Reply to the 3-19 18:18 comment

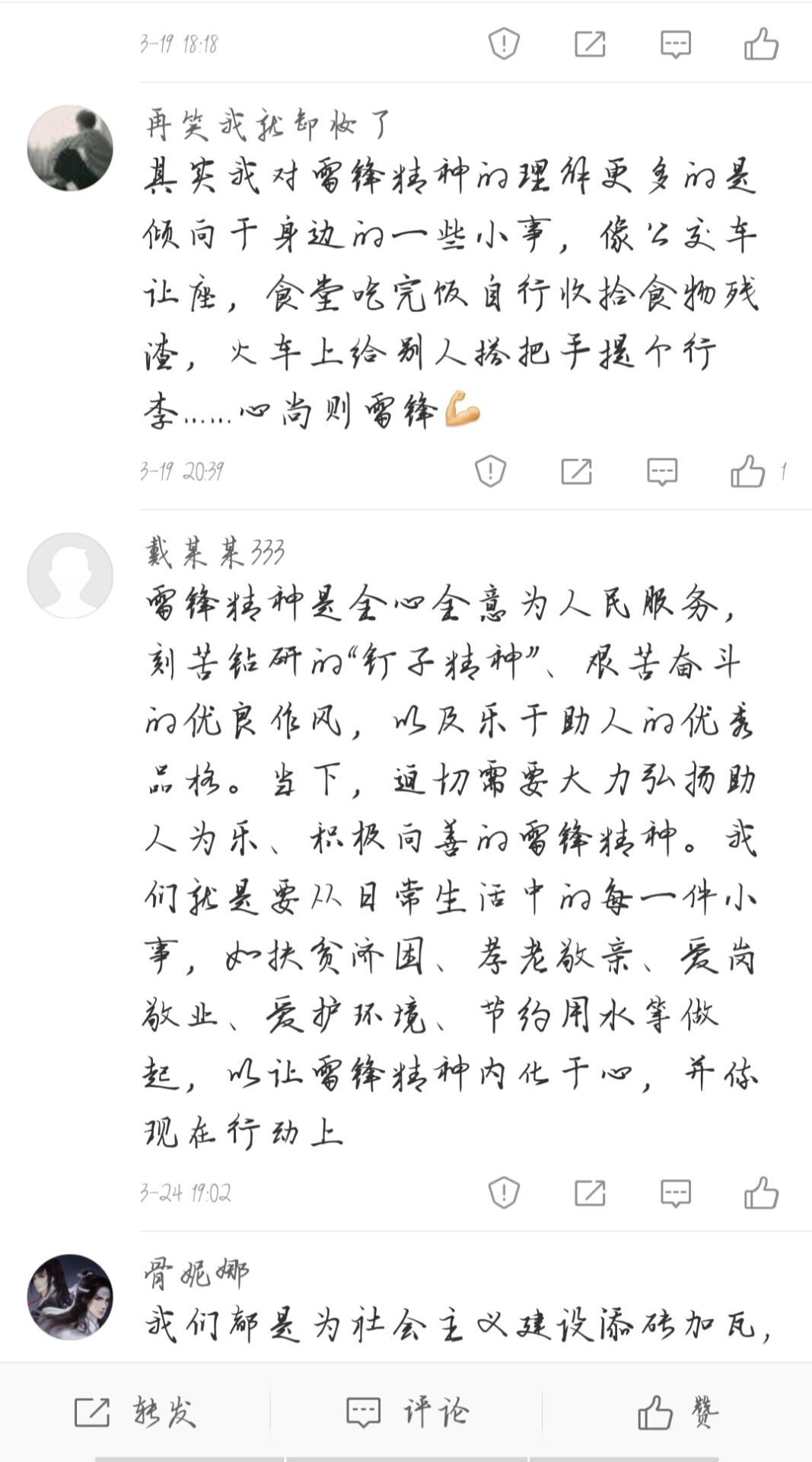pyautogui.click(x=675, y=44)
